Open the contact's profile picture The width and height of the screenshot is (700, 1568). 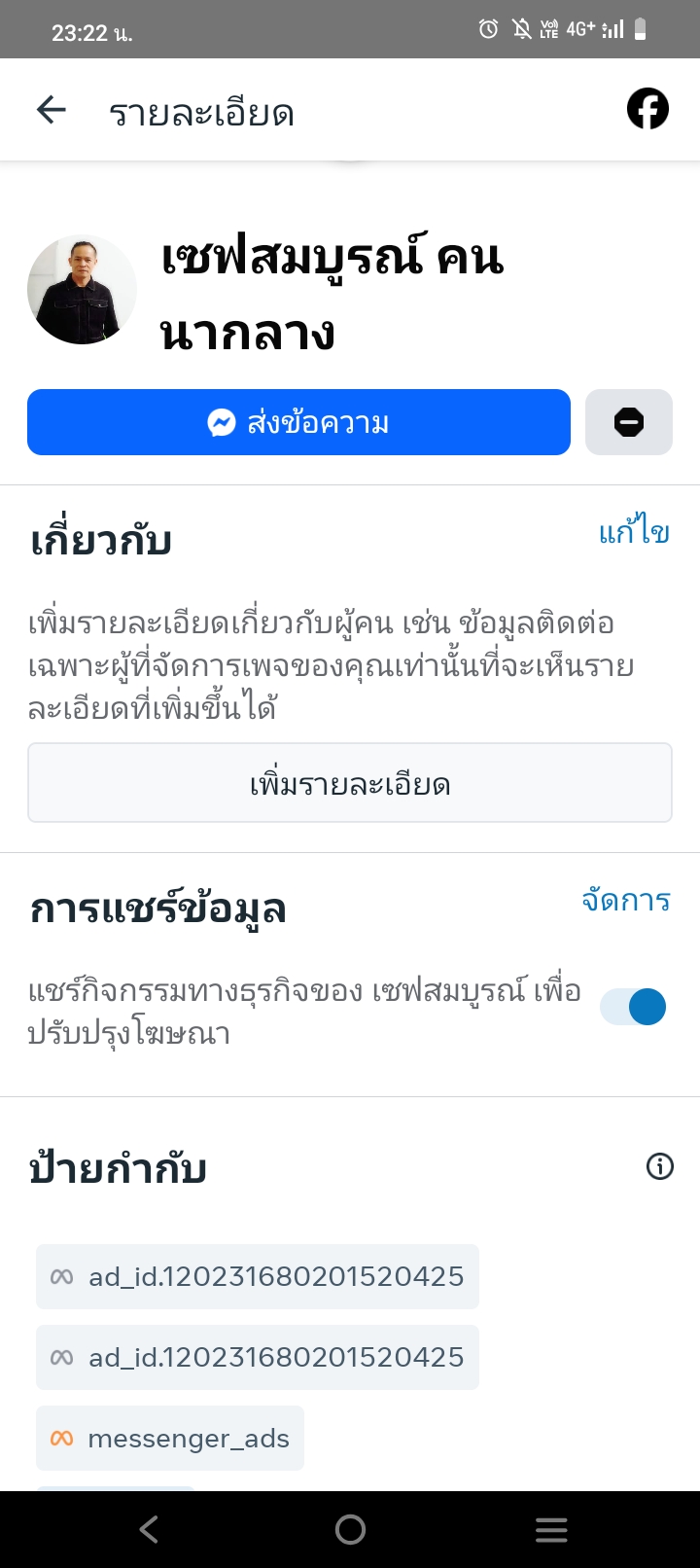coord(82,290)
